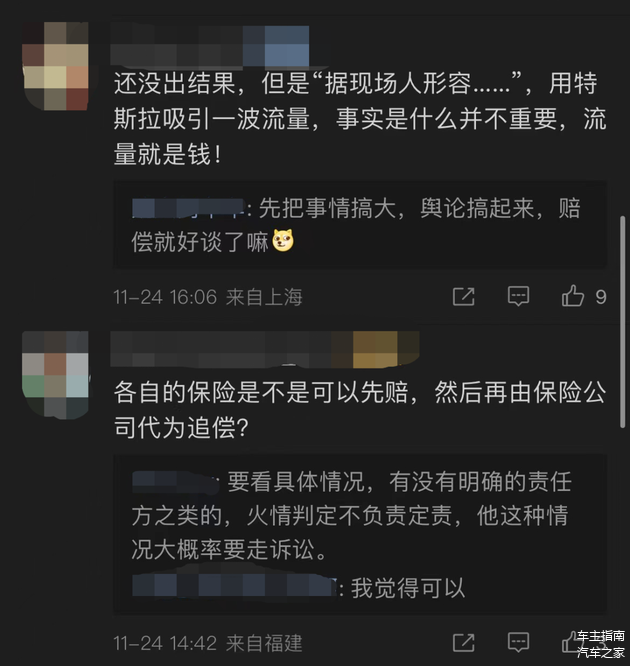This screenshot has height=666, width=630.
Task: Like the comment with 9 likes
Action: (x=573, y=296)
